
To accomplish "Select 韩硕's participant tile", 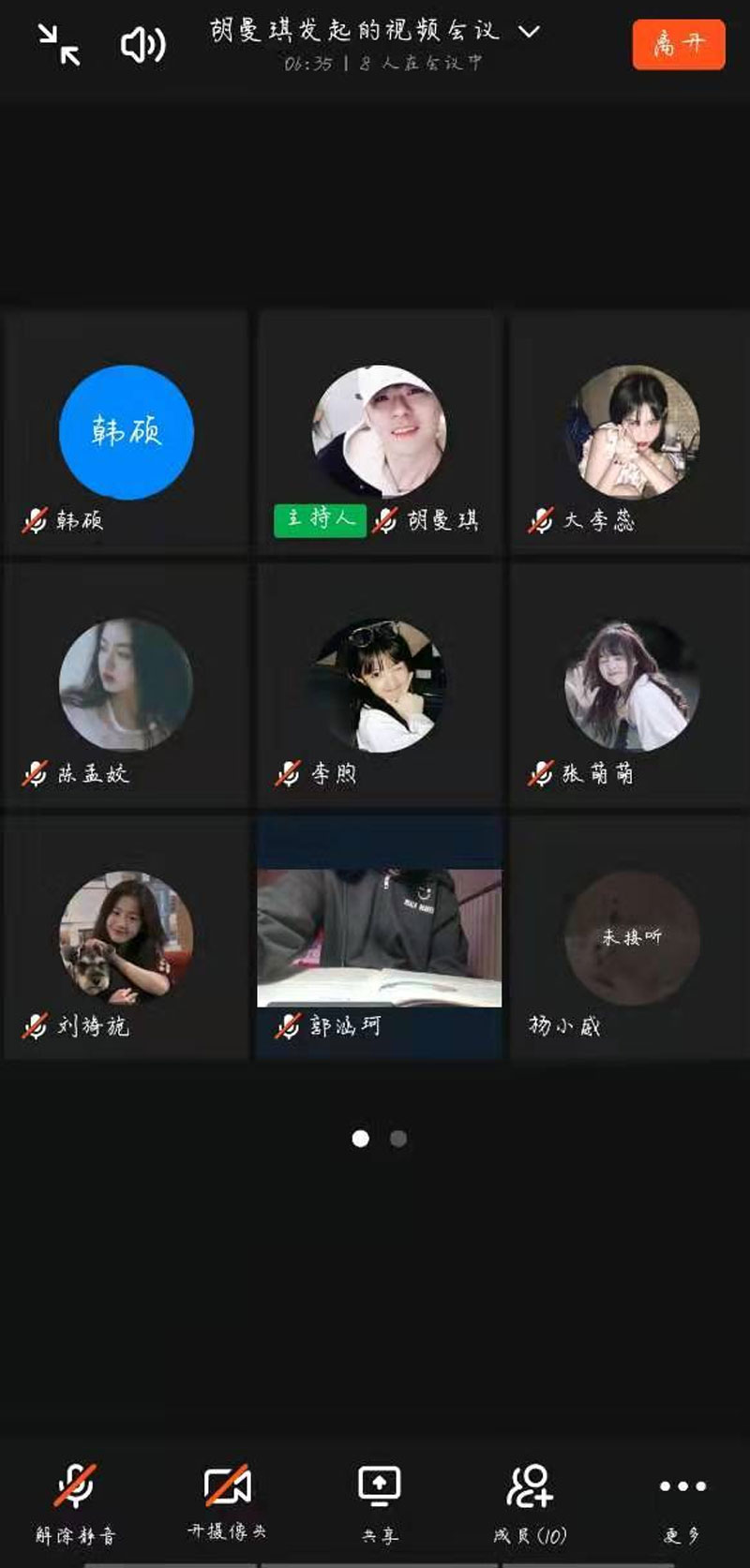I will pyautogui.click(x=127, y=433).
